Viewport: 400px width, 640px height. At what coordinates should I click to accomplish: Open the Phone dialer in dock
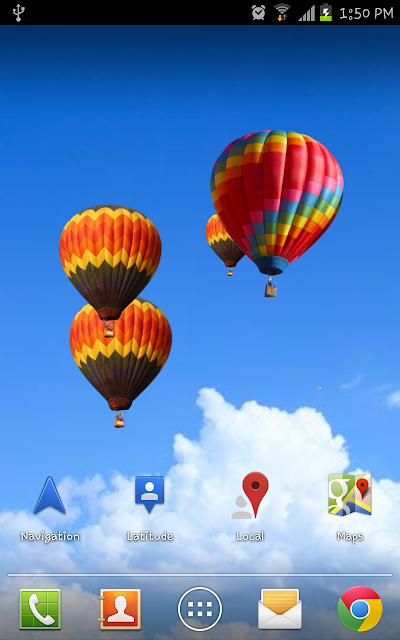pyautogui.click(x=40, y=609)
